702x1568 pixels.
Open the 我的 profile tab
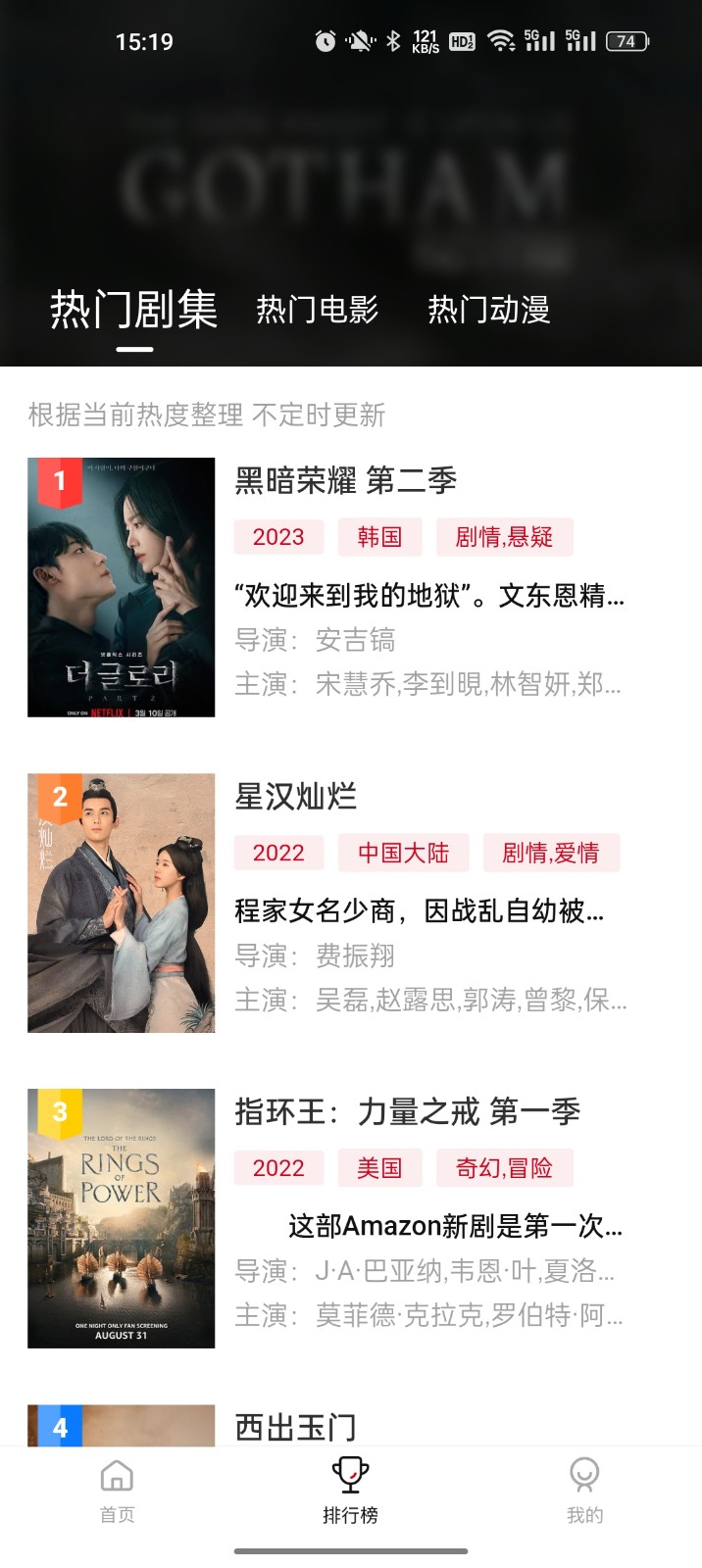pos(584,1491)
